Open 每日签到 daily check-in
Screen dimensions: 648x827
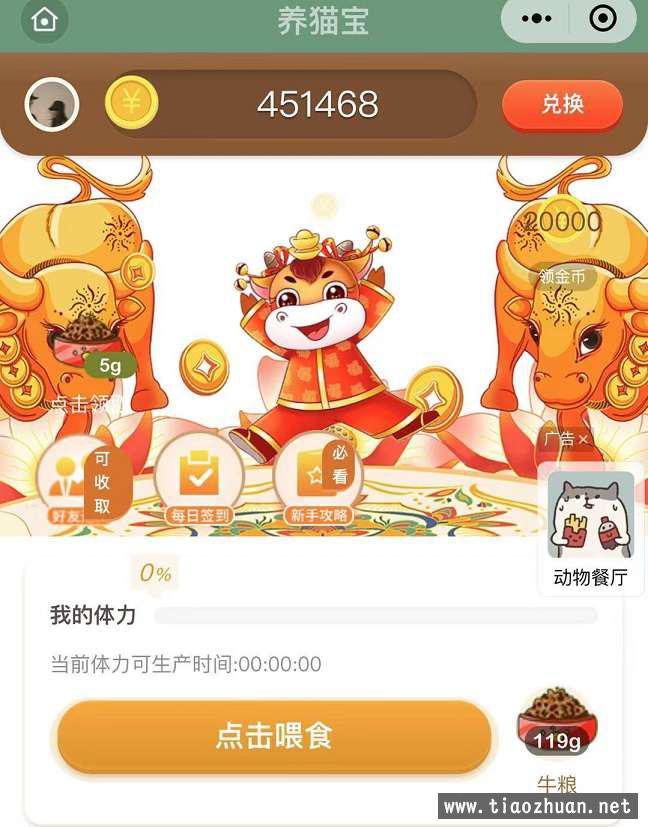[x=199, y=480]
